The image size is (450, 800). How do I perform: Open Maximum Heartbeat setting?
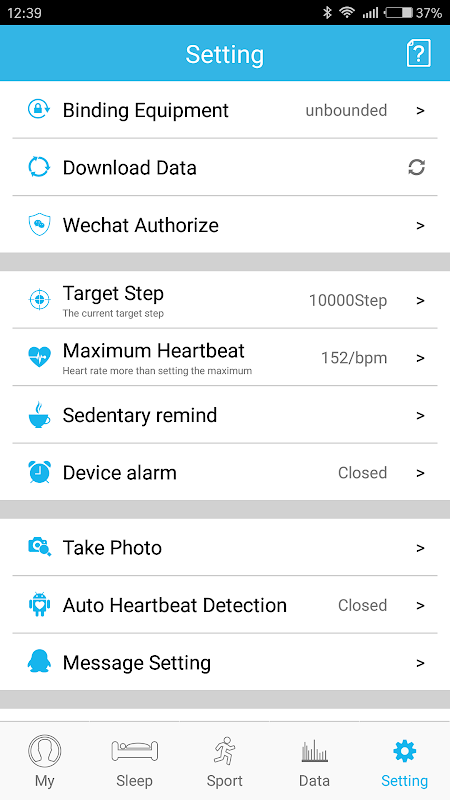pyautogui.click(x=225, y=358)
